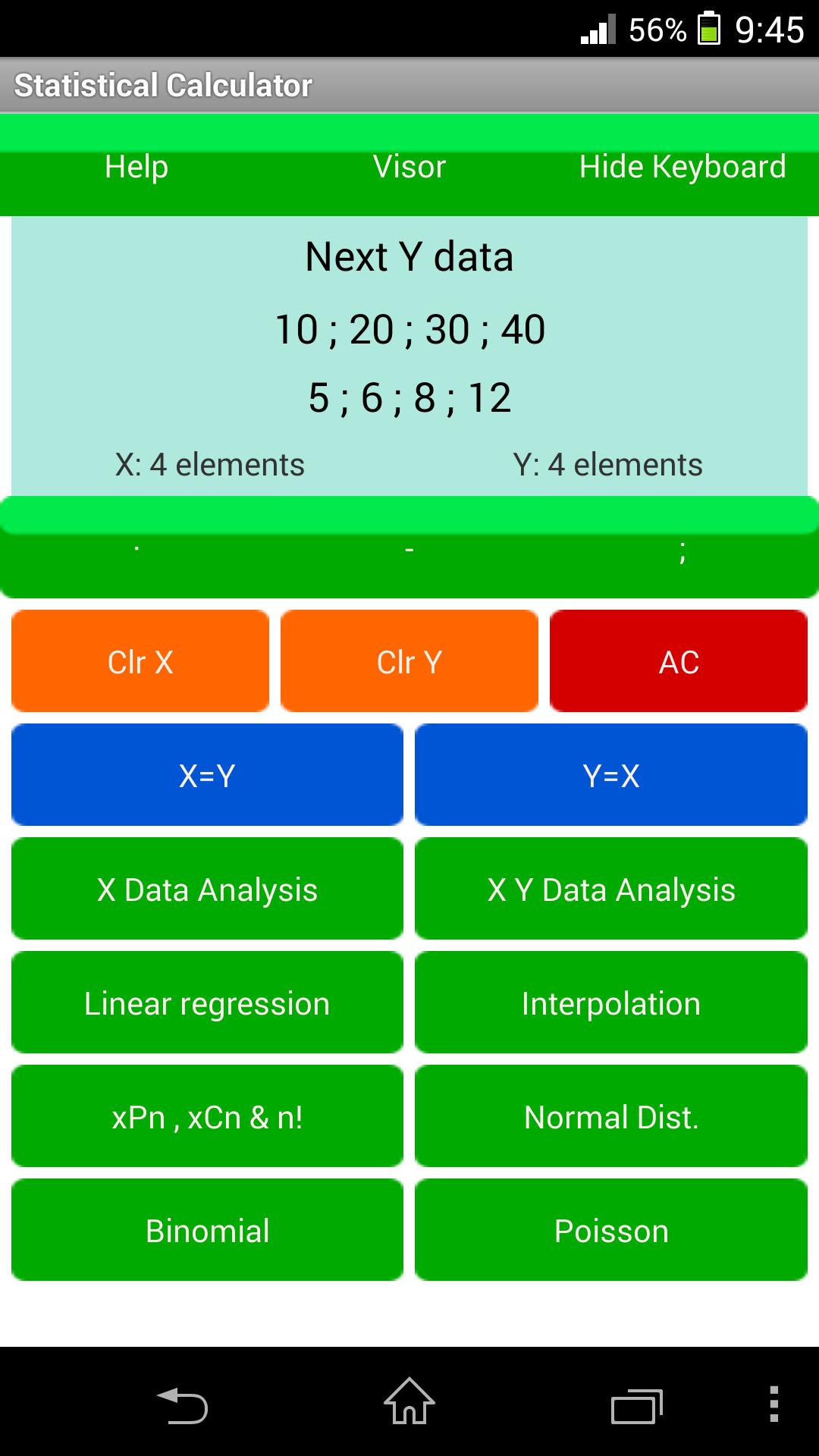This screenshot has width=819, height=1456.
Task: Tap the back navigation arrow icon
Action: (x=184, y=1404)
